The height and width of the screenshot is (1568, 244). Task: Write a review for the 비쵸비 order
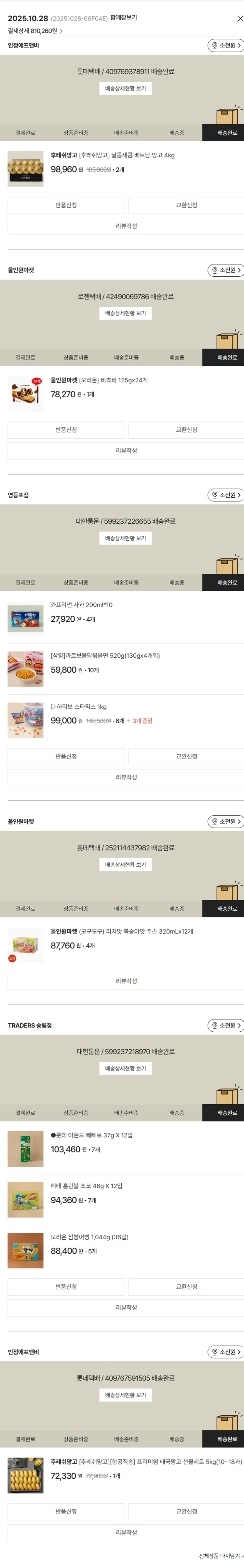coord(126,451)
